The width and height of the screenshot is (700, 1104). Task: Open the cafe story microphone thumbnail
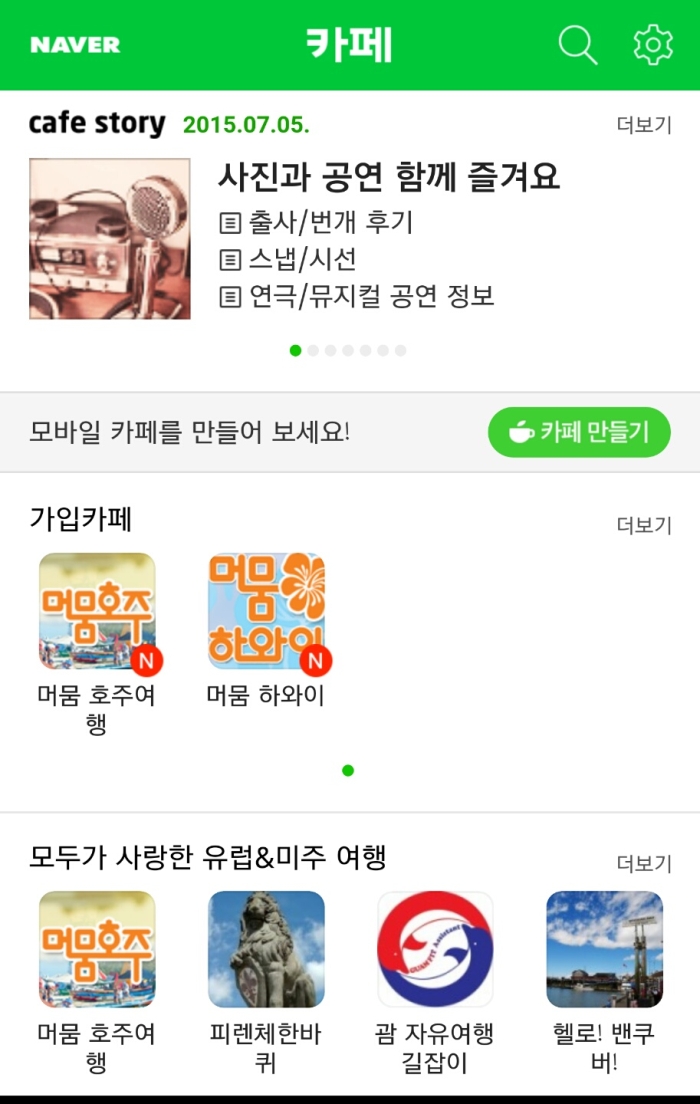point(110,239)
